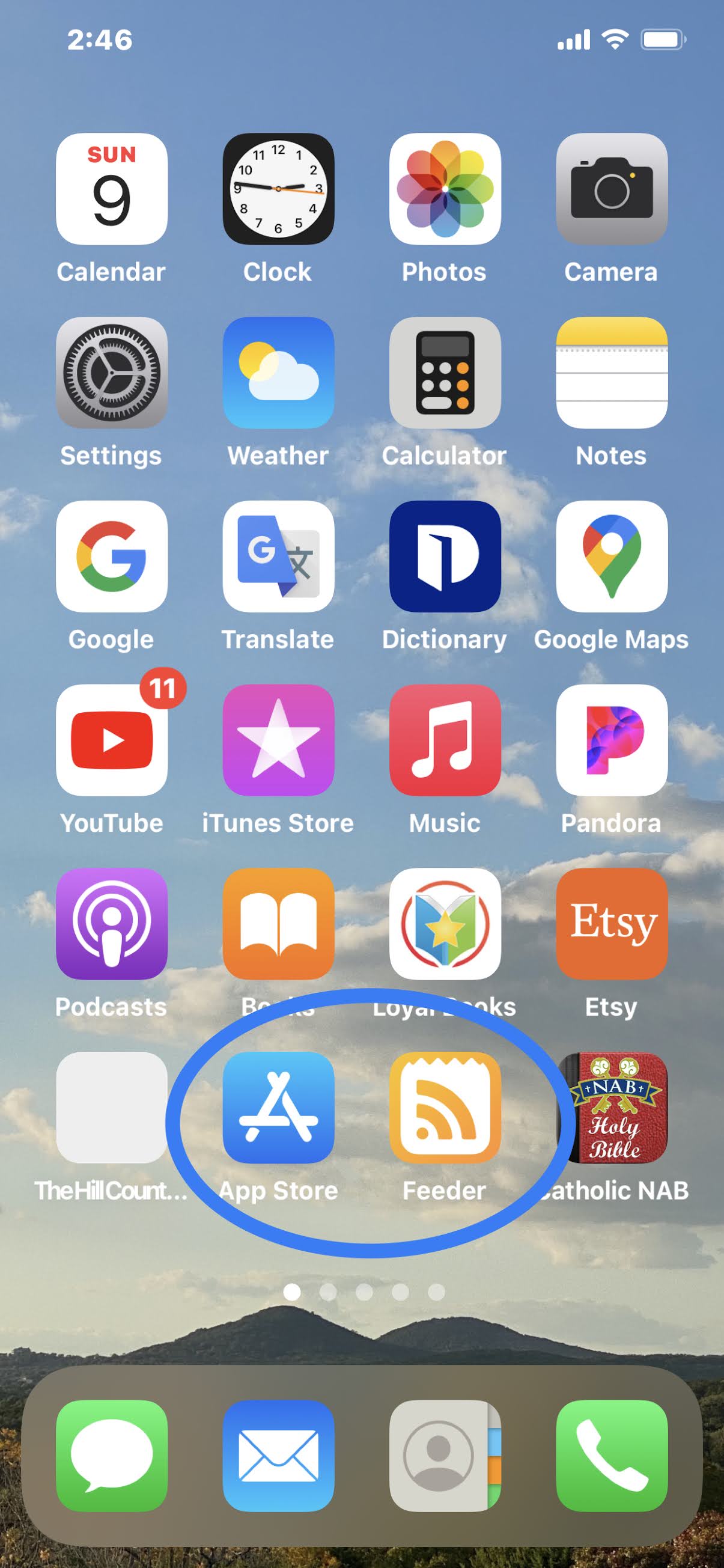This screenshot has height=1568, width=724.
Task: Launch Pandora
Action: 612,740
